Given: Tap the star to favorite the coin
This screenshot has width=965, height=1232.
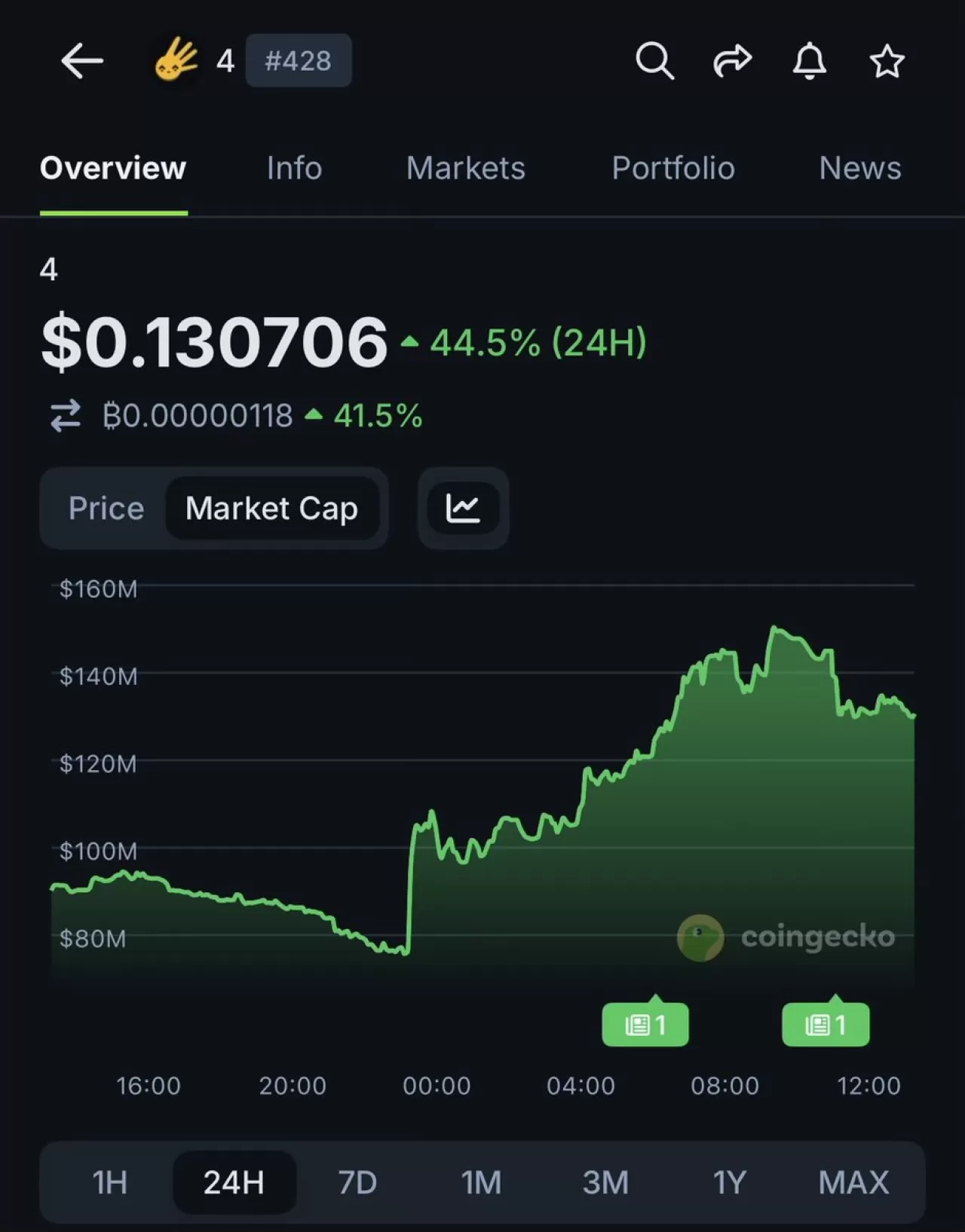Looking at the screenshot, I should point(887,61).
